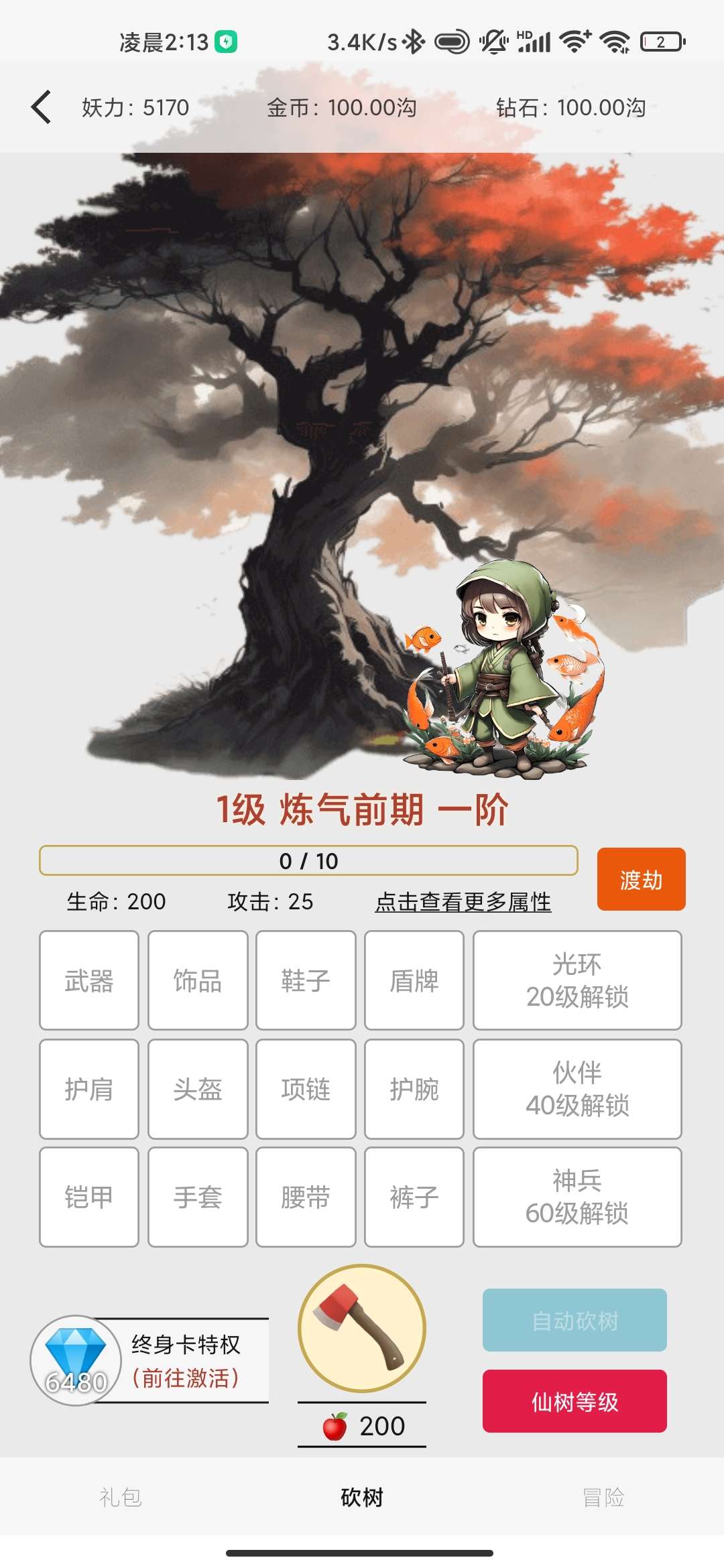Open 仙树等级
The image size is (724, 1568).
coord(575,1401)
